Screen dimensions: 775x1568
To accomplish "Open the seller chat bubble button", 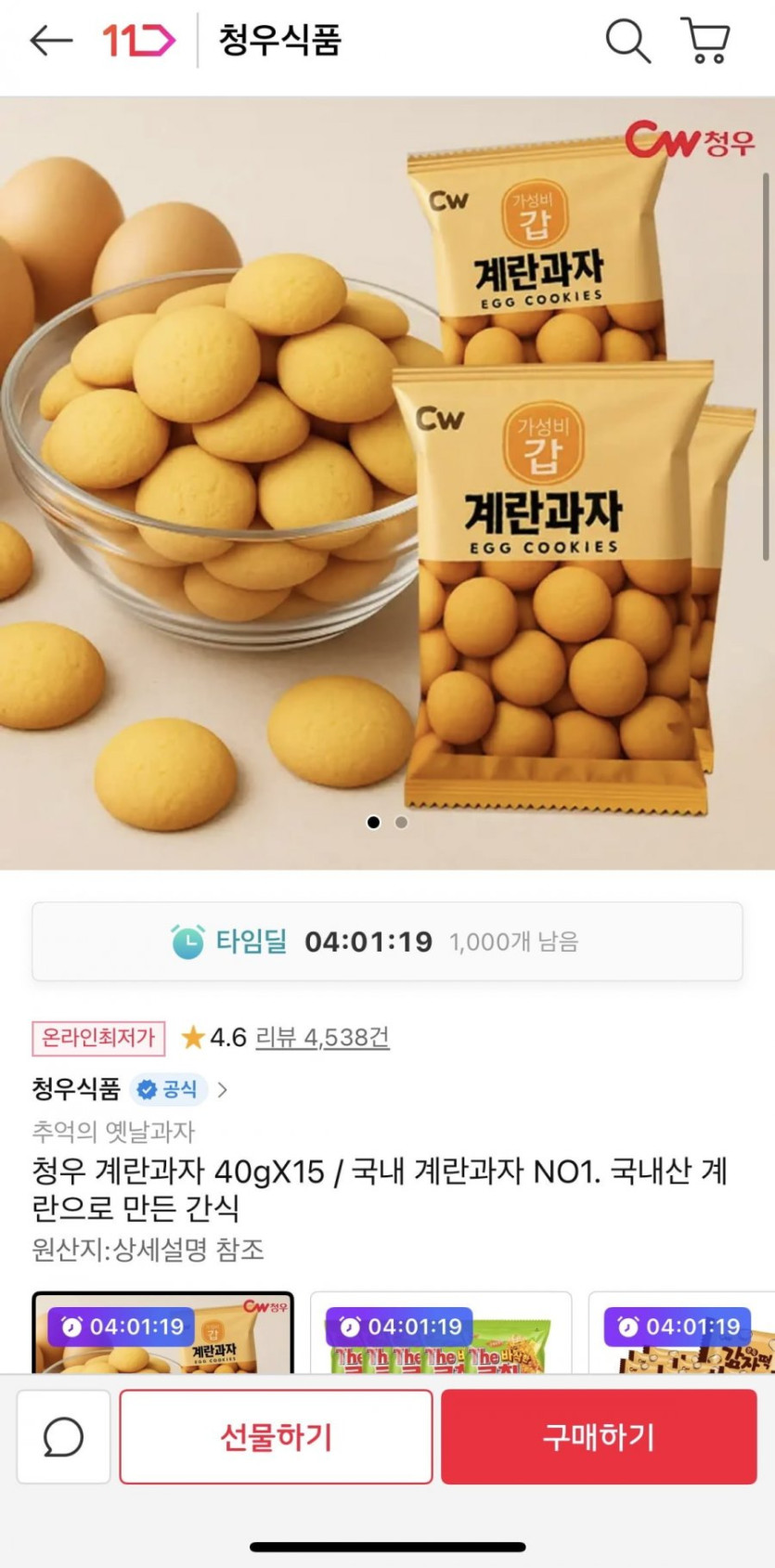I will point(64,1436).
